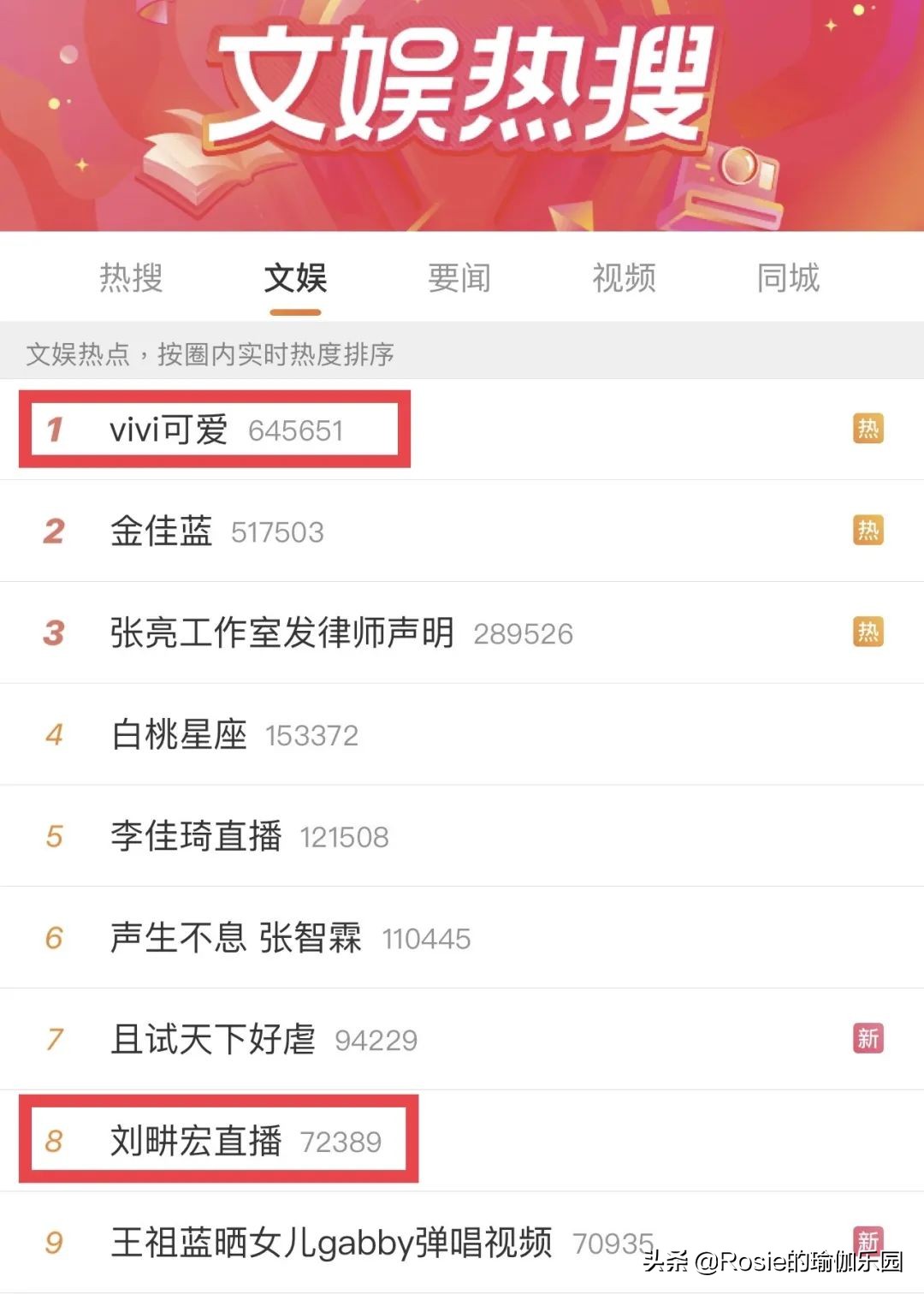Image resolution: width=924 pixels, height=1294 pixels.
Task: Open the 刘畊宏直播 trending entry
Action: click(x=198, y=1141)
